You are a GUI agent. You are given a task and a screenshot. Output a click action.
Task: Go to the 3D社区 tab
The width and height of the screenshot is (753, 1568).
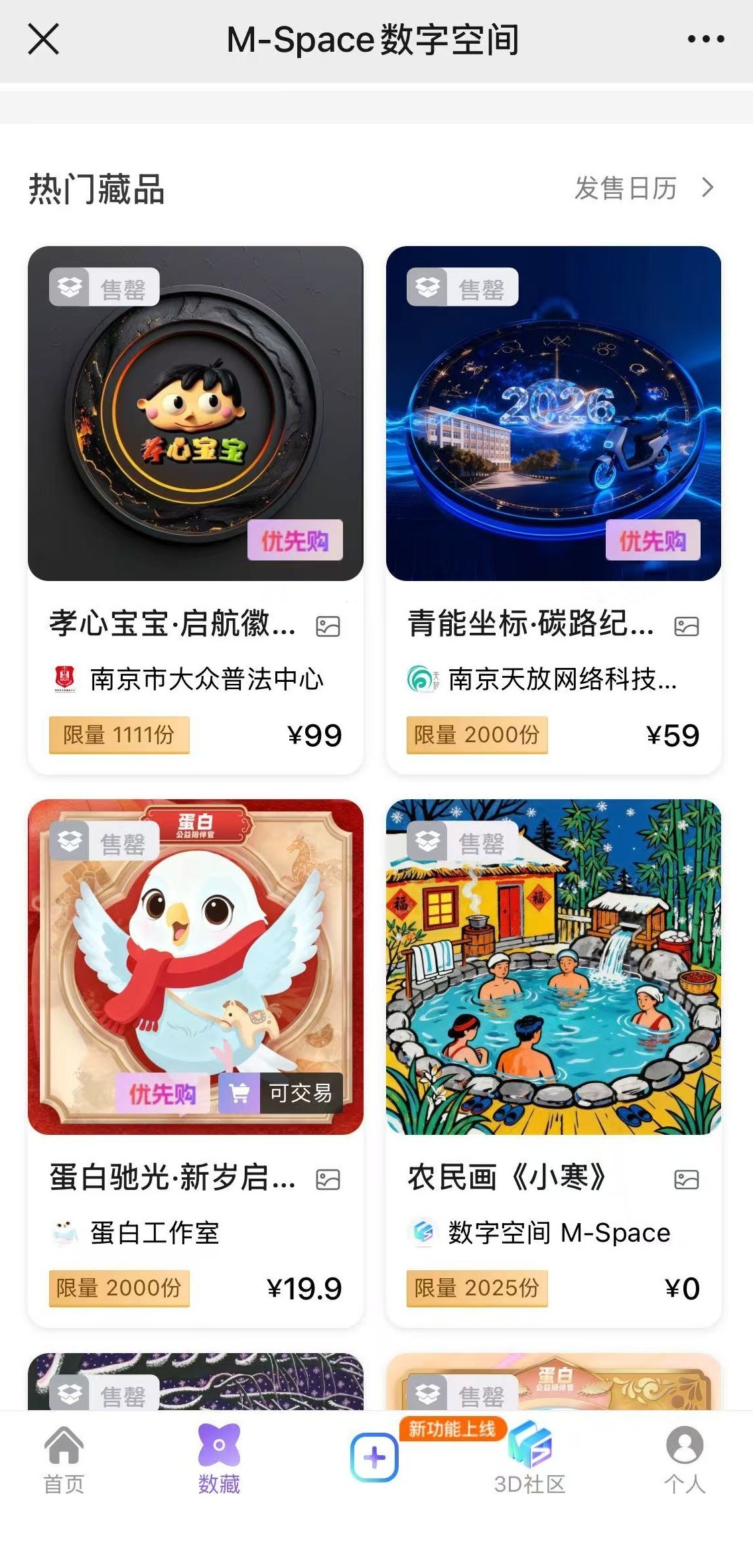pos(529,1461)
